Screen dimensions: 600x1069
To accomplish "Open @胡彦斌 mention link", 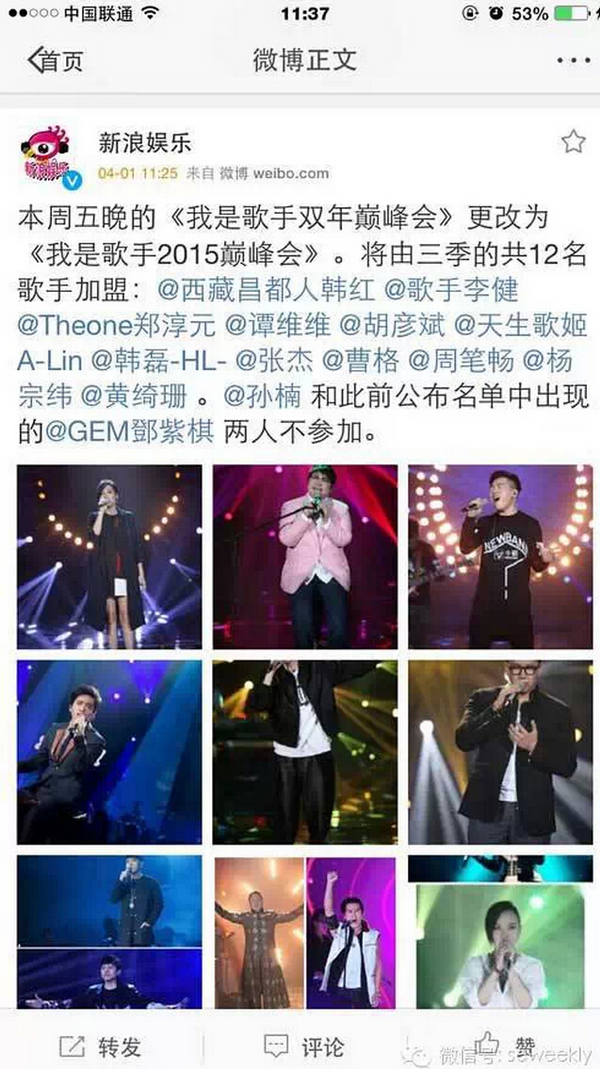I will [x=392, y=325].
